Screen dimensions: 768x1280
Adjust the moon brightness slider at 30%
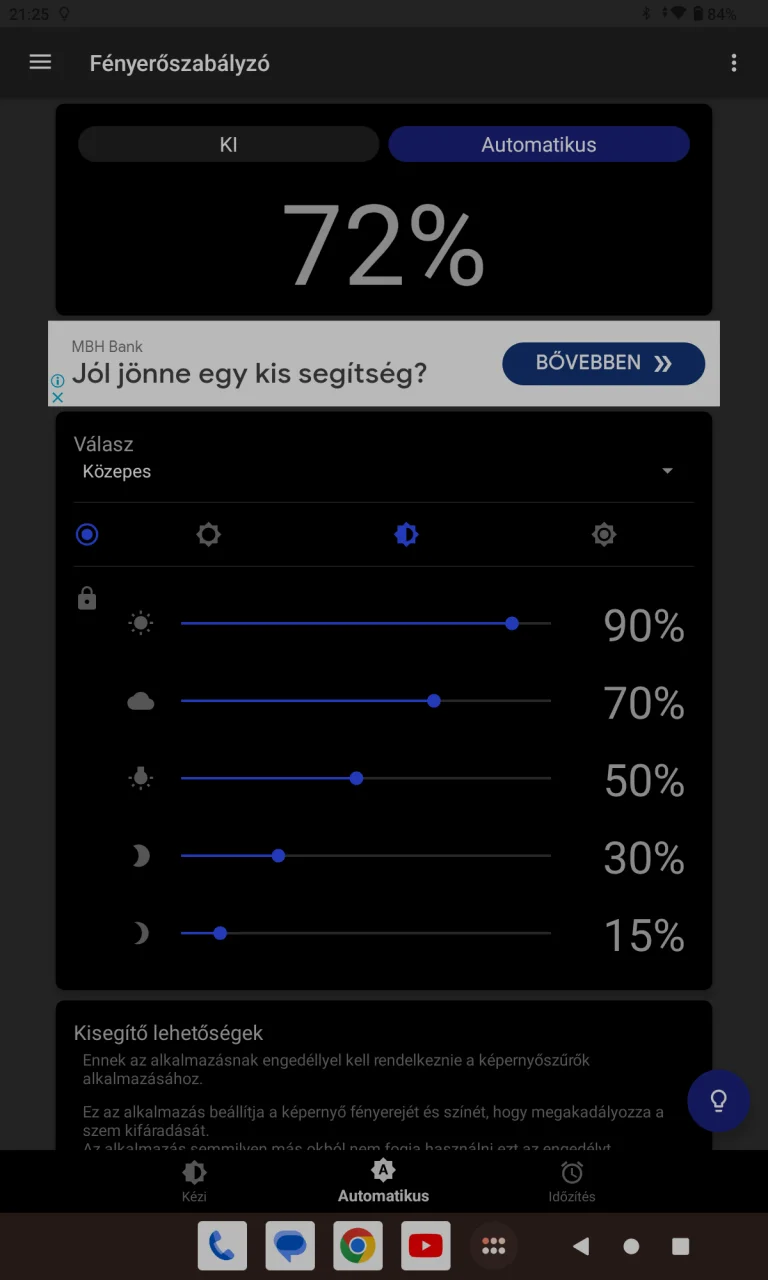[x=278, y=856]
